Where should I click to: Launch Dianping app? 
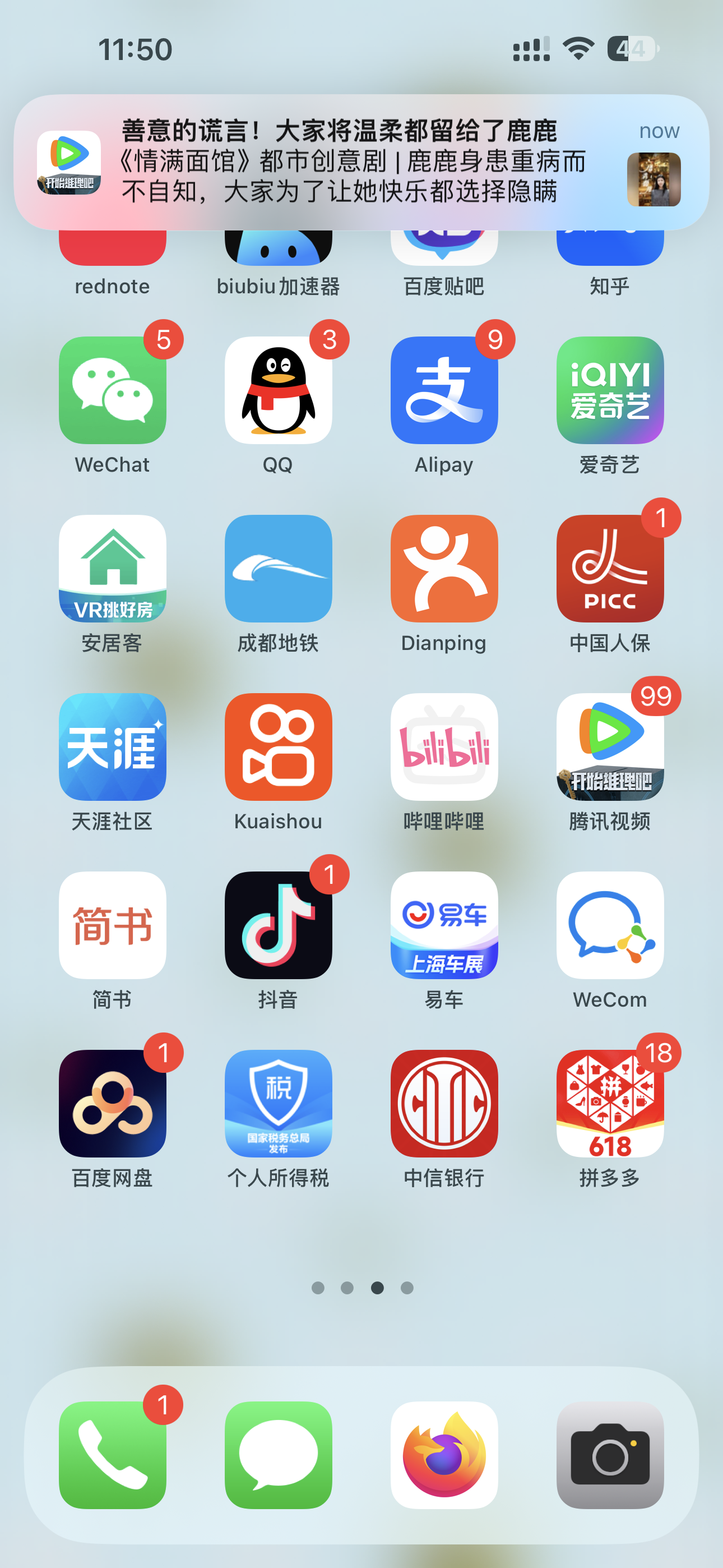coord(444,569)
